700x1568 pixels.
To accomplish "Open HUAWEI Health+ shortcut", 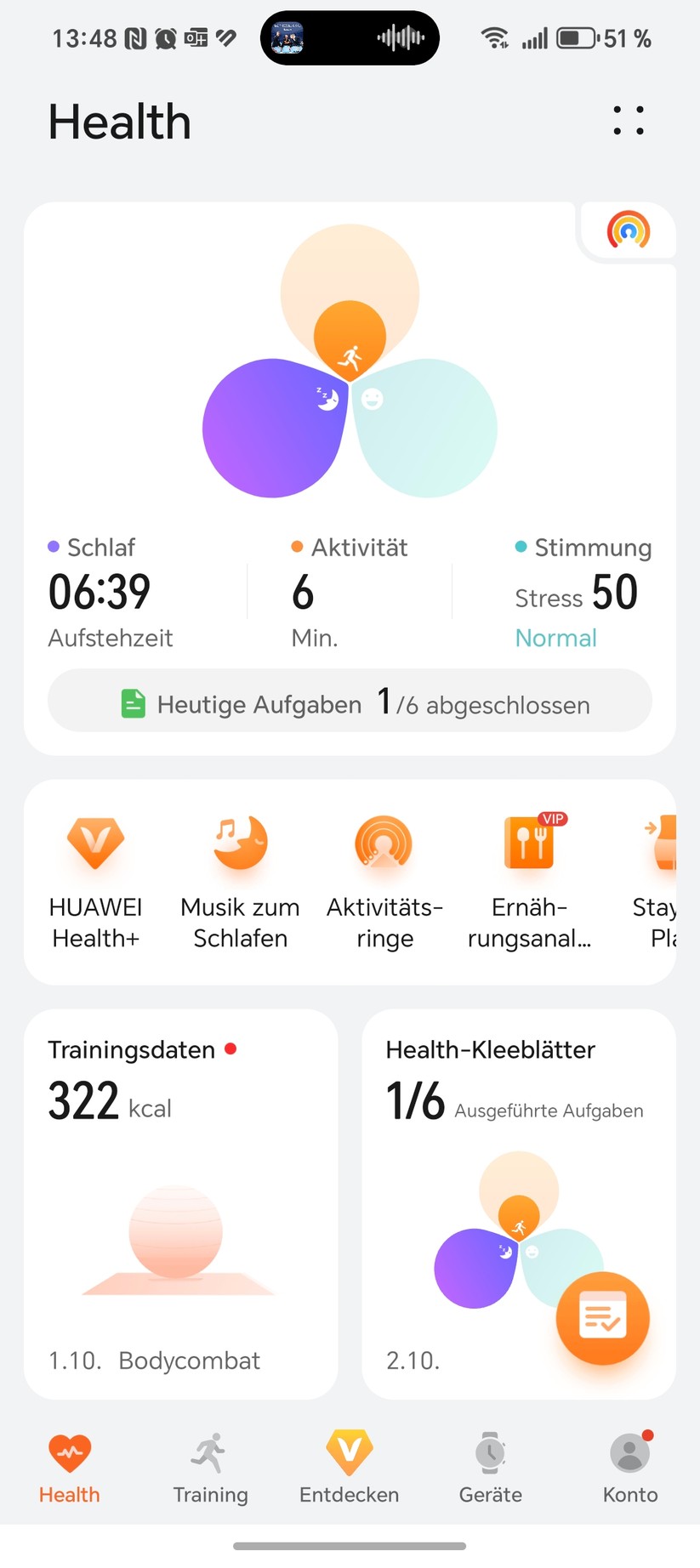I will tap(95, 882).
